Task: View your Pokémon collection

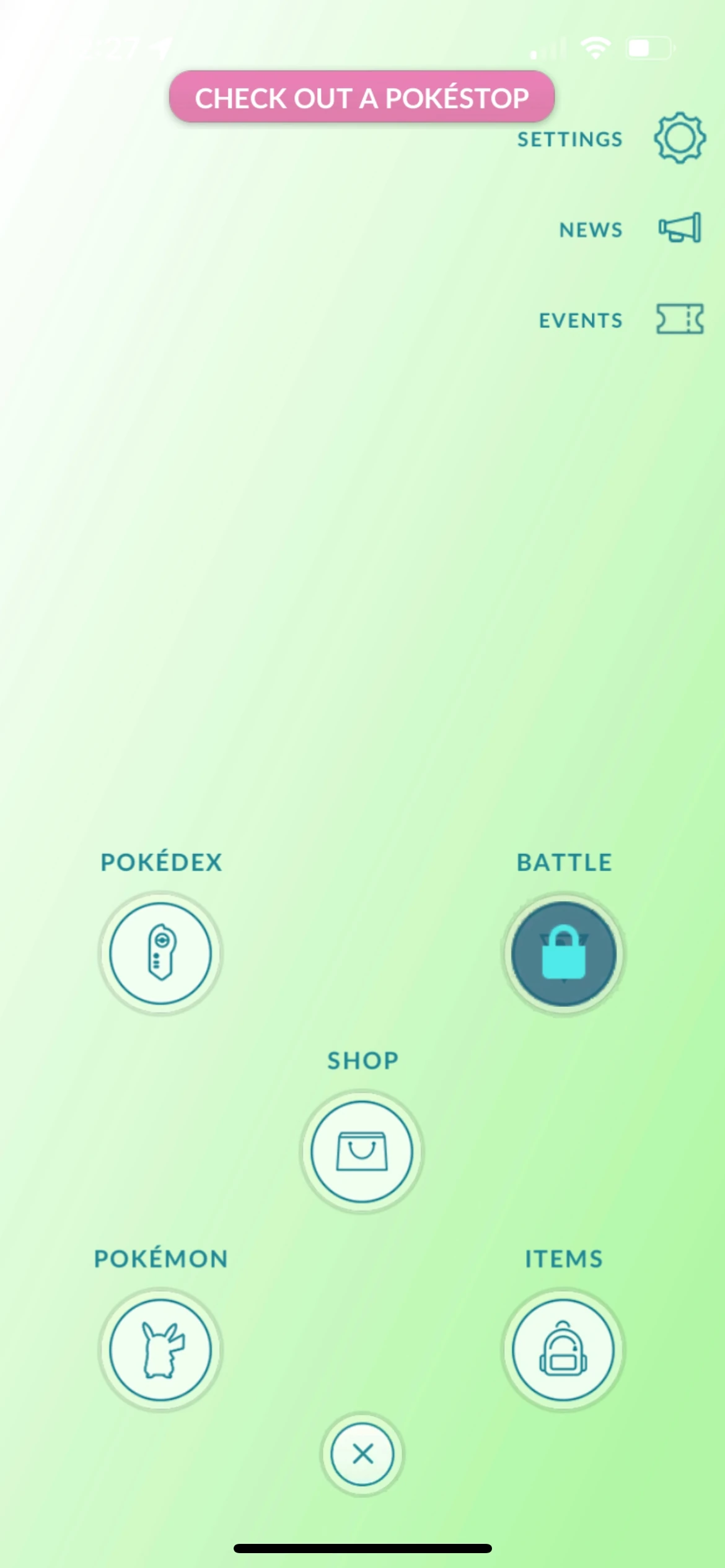Action: pos(160,1349)
